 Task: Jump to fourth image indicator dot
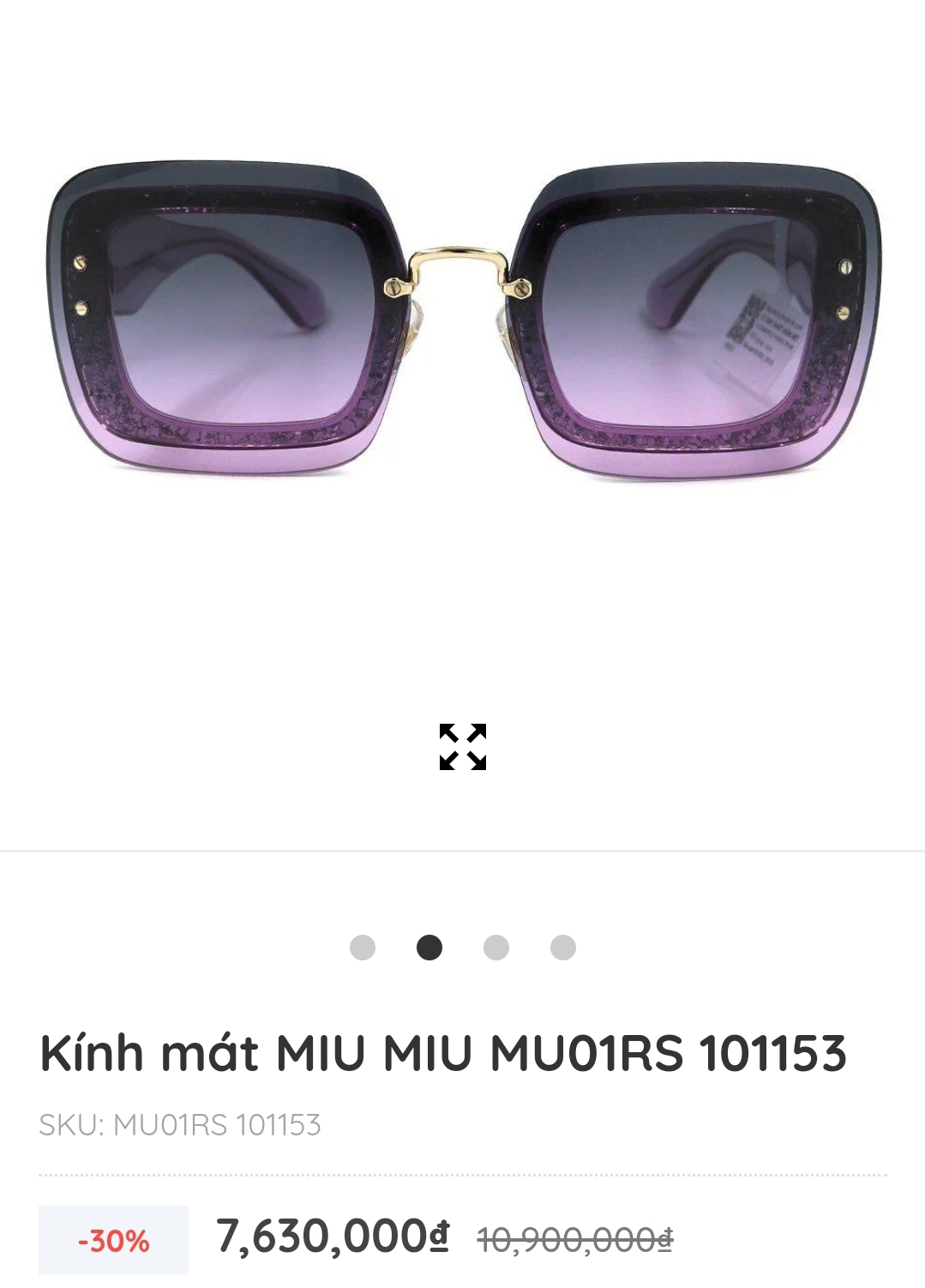click(563, 948)
